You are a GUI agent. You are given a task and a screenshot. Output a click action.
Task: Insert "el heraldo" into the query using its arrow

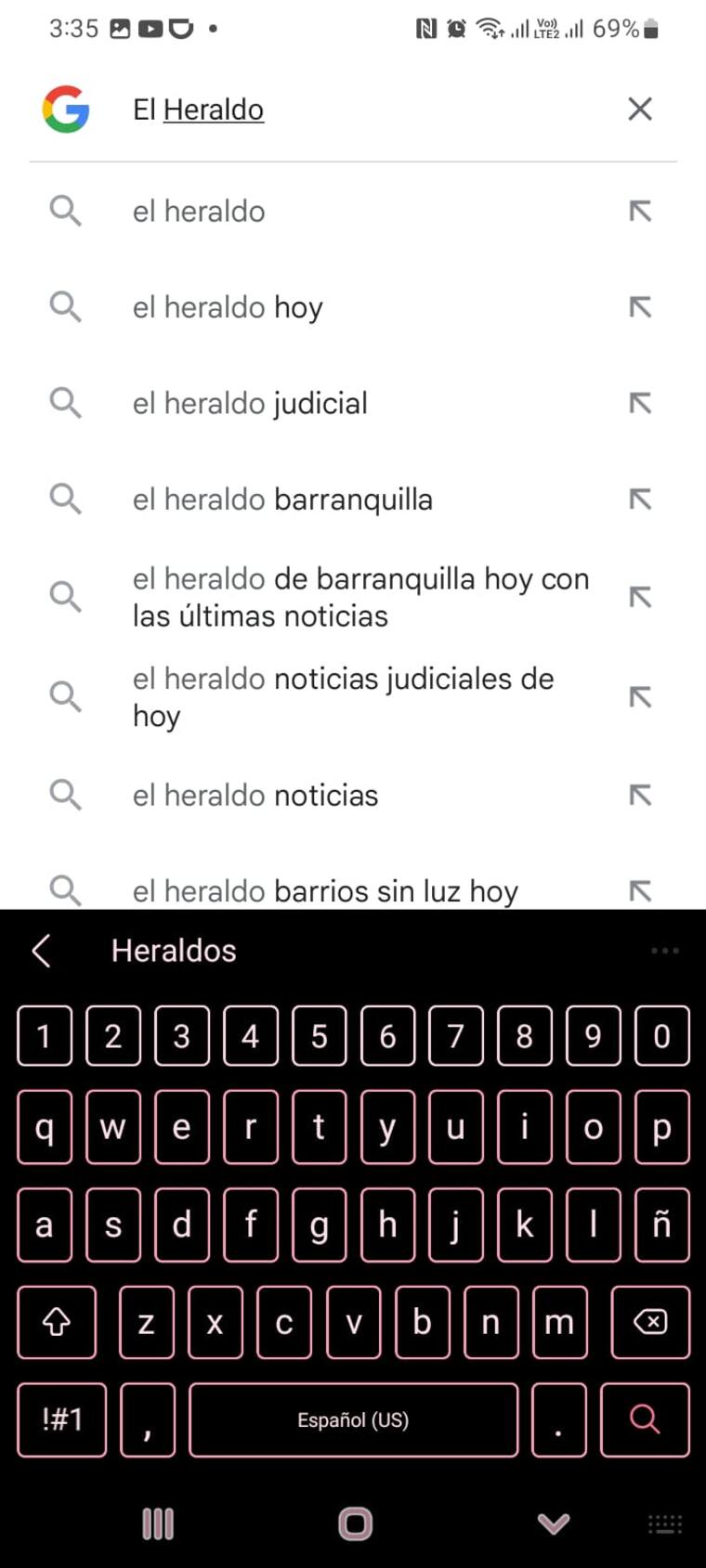coord(640,212)
